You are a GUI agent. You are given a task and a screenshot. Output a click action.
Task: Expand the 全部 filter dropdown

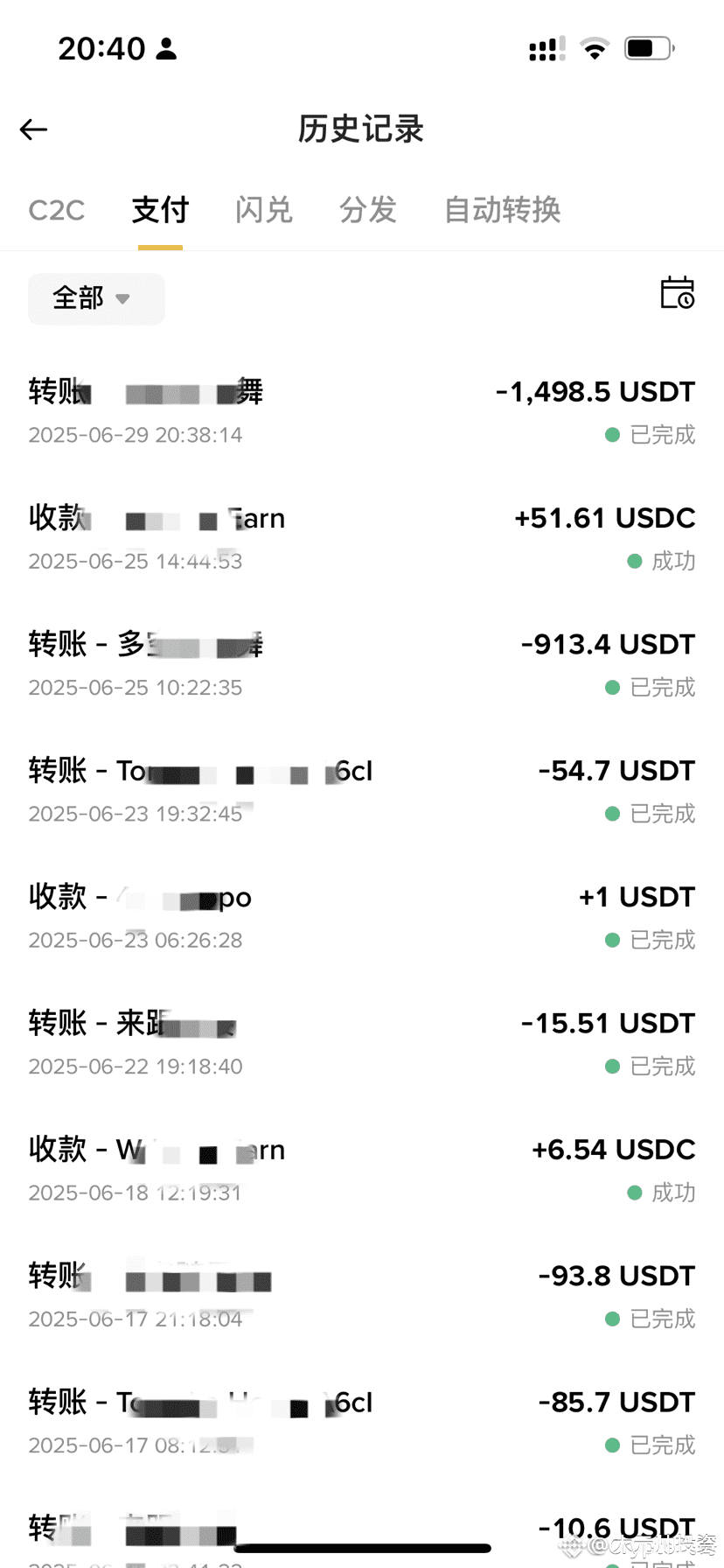96,298
